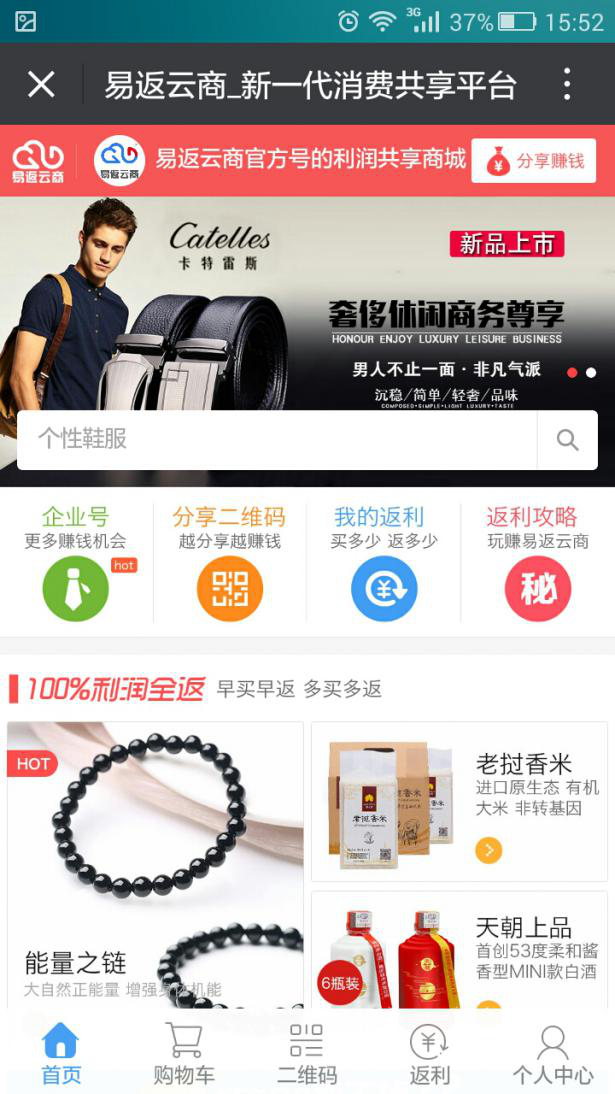Open 企业号 shortcut
Screen dimensions: 615x1094
[76, 562]
